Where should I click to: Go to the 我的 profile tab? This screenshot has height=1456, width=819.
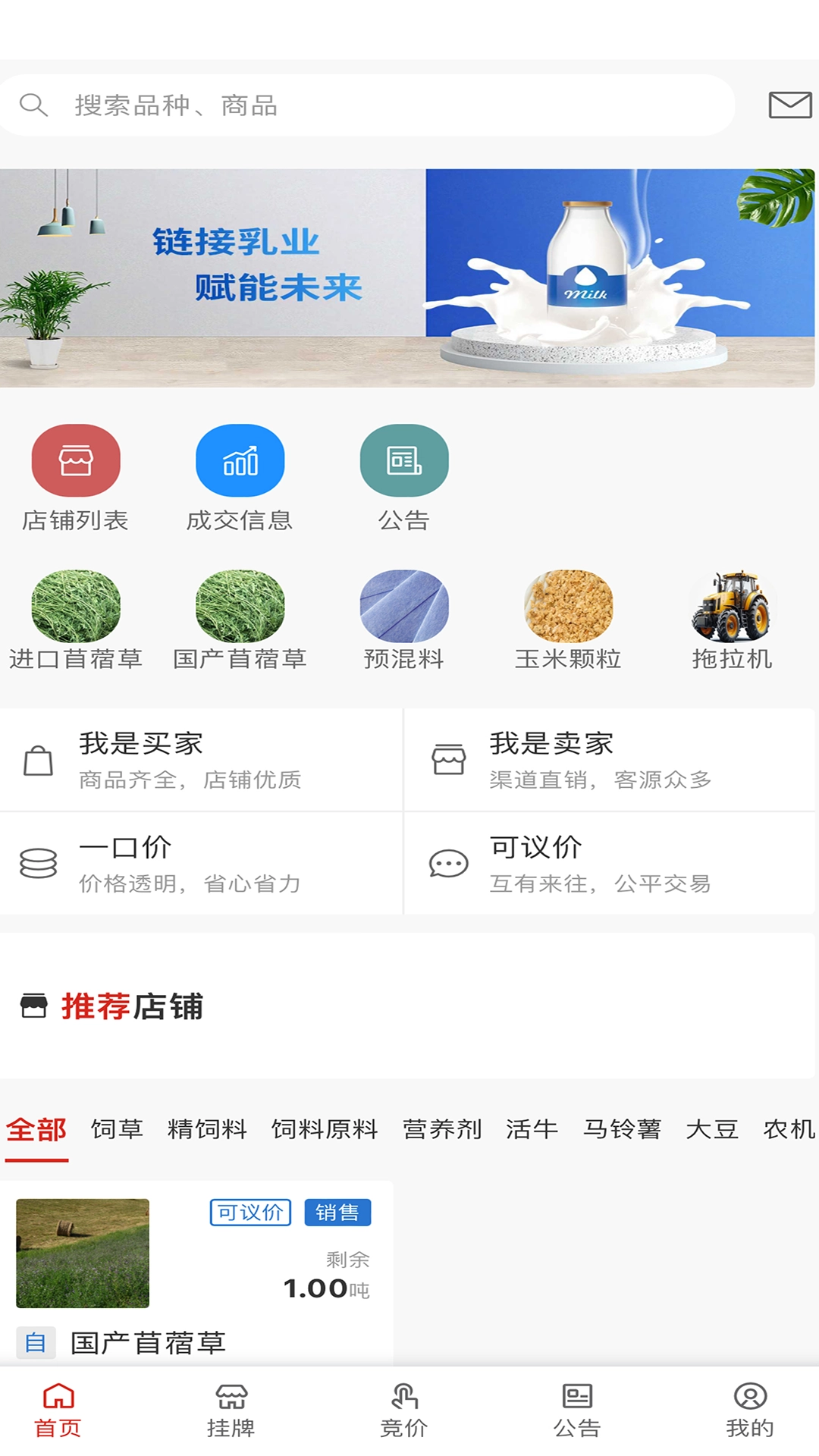(x=749, y=1410)
